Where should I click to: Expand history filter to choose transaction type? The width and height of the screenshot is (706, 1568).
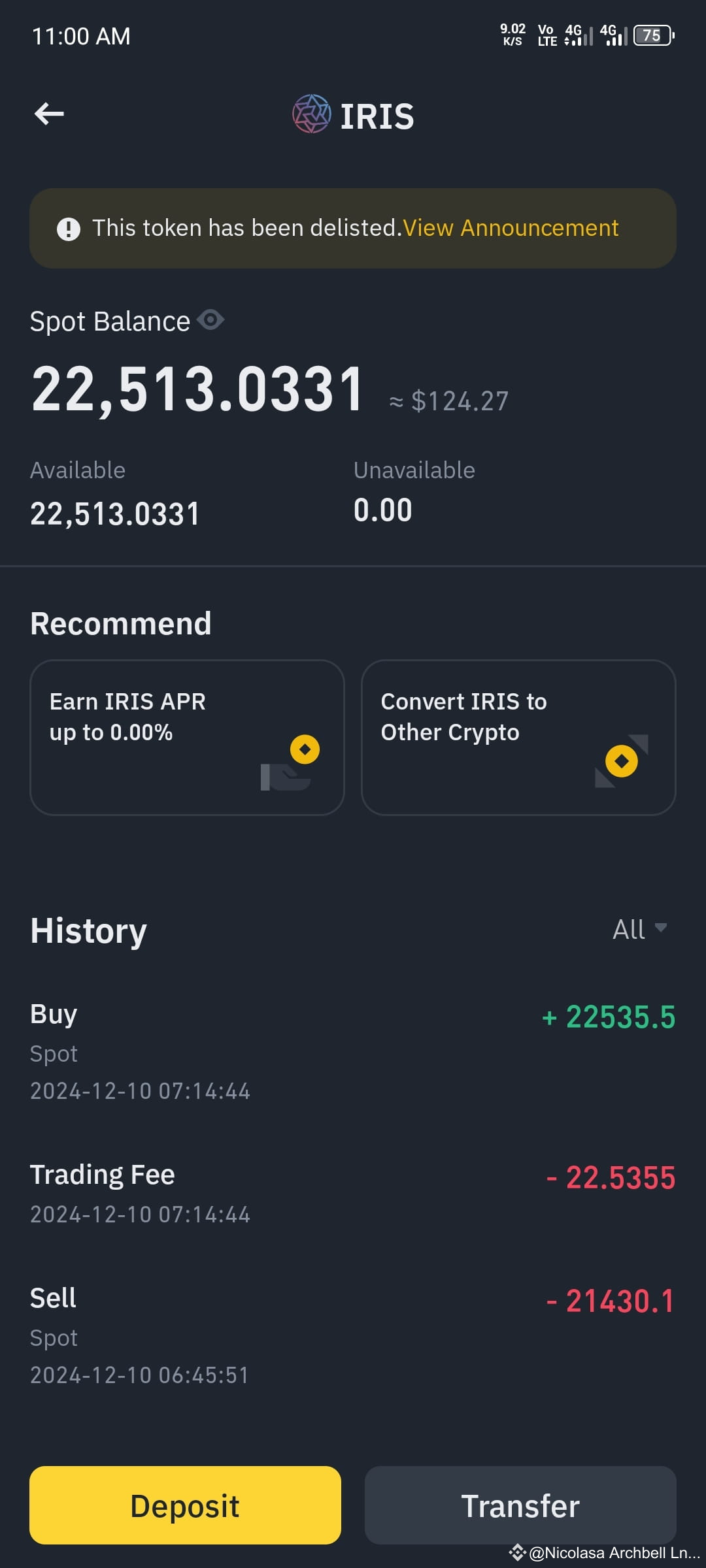(x=639, y=928)
